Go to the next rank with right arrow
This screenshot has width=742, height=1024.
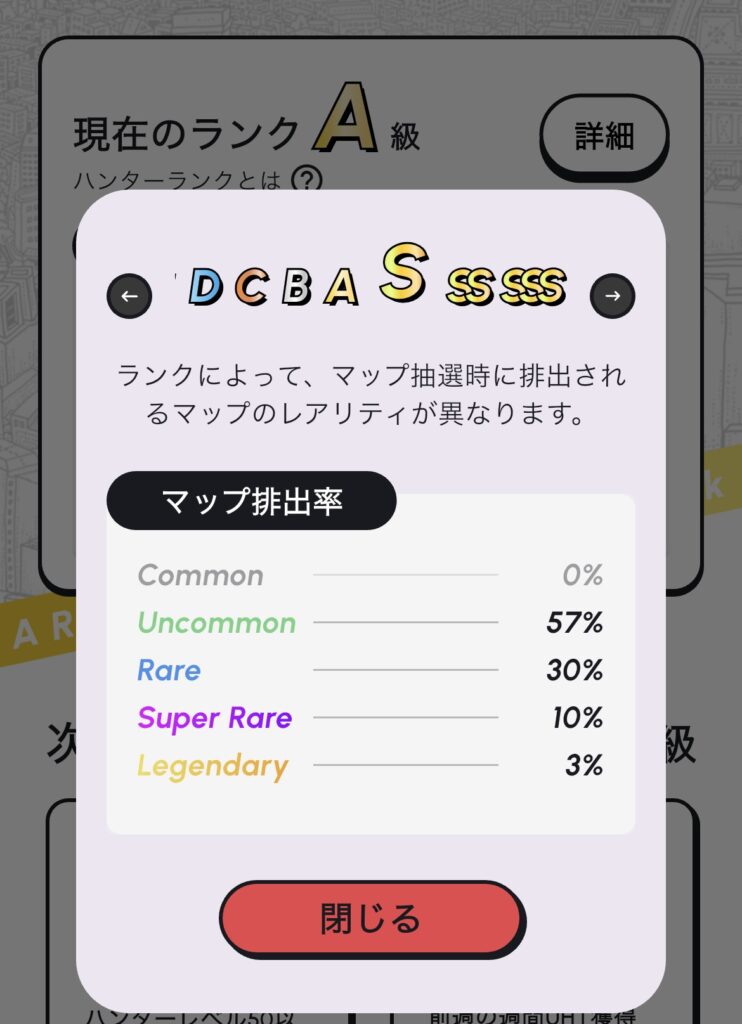tap(612, 296)
